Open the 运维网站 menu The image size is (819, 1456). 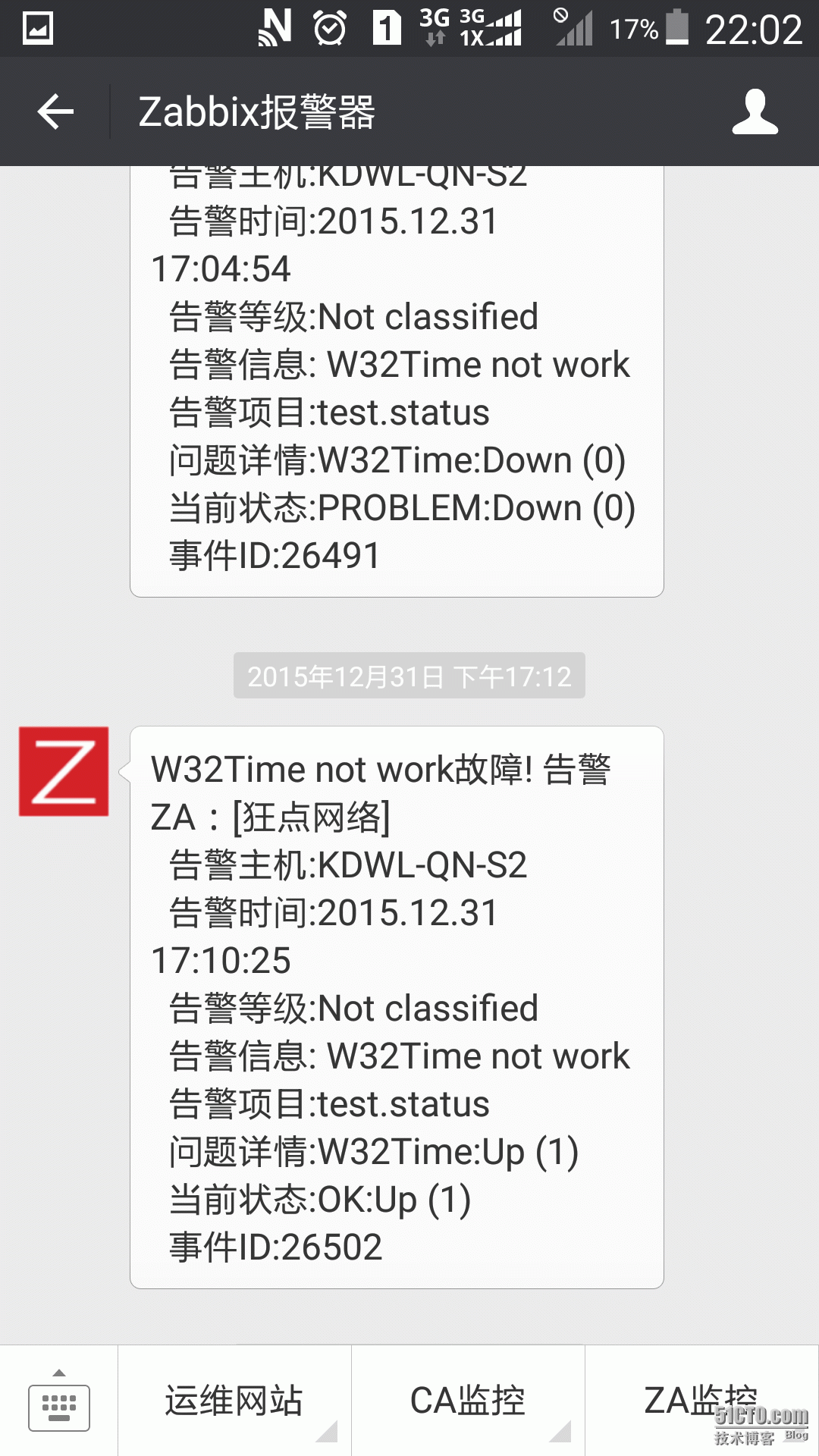pos(234,1401)
